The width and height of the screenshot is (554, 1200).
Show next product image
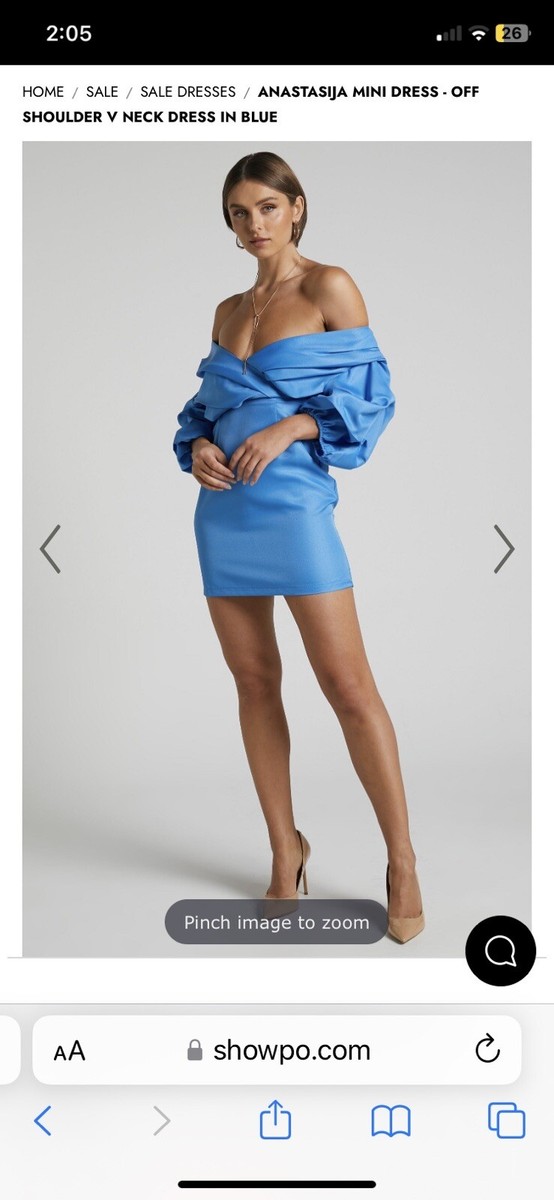pos(504,549)
